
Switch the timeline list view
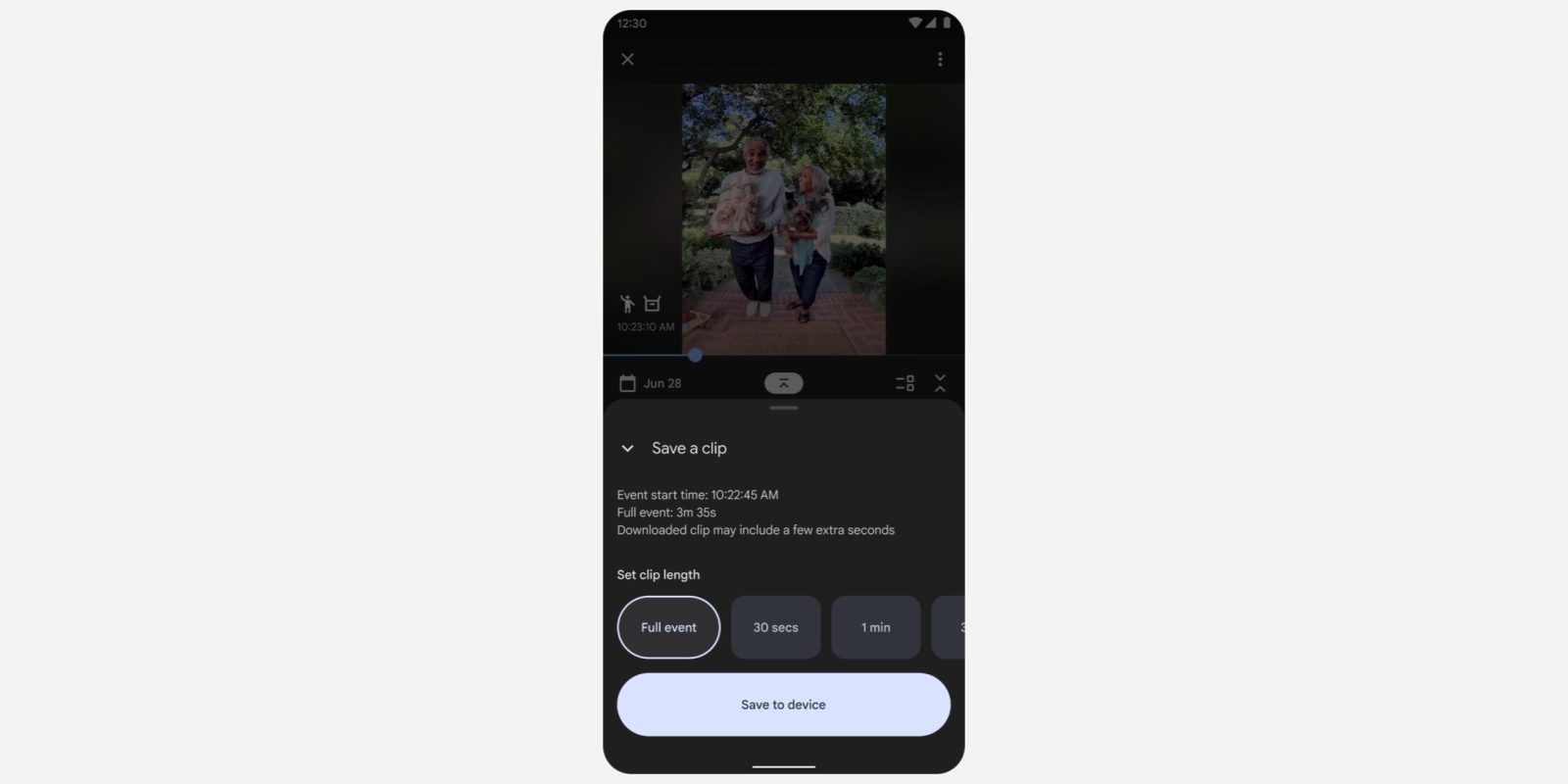tap(905, 383)
